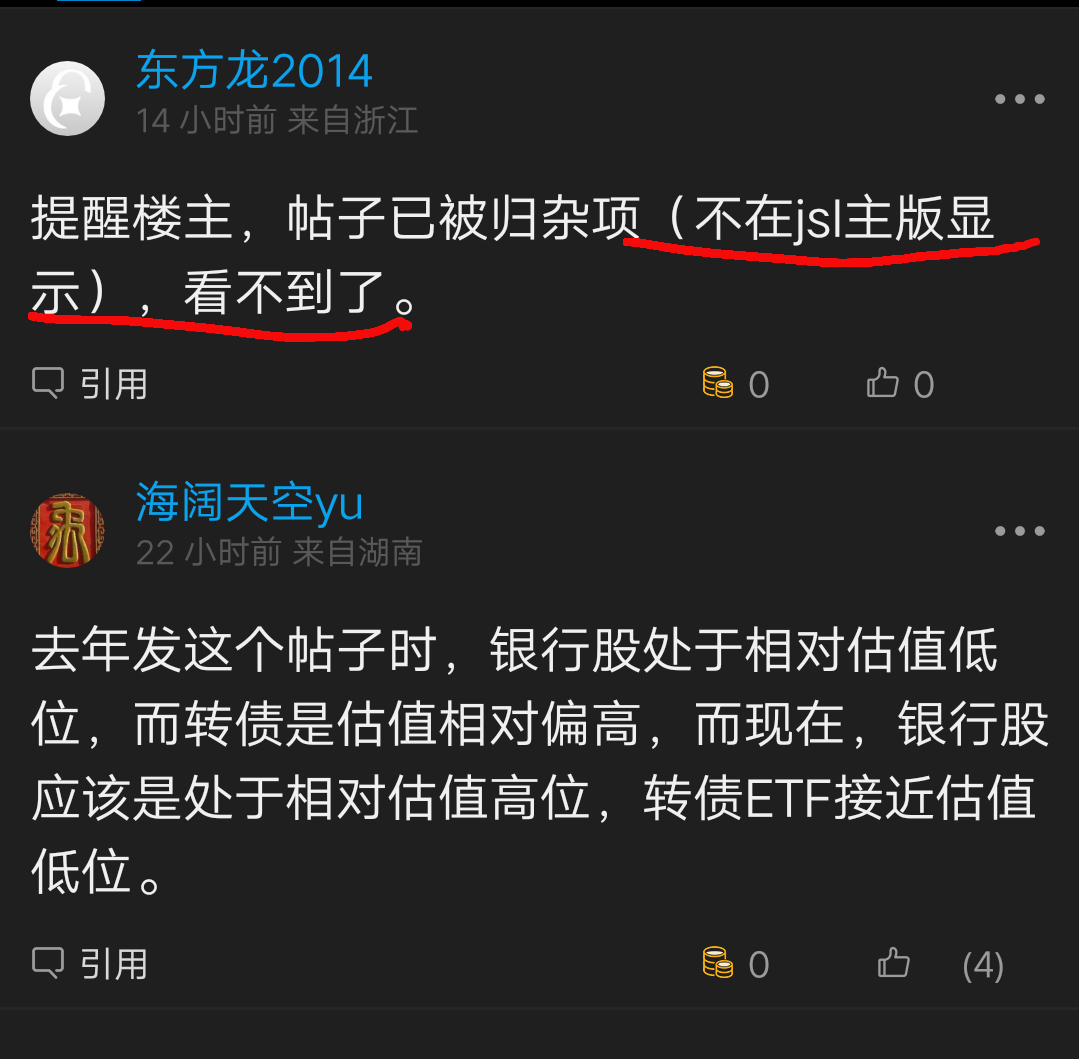Tap 海阔天空yu's avatar picture
The height and width of the screenshot is (1059, 1079).
click(67, 531)
